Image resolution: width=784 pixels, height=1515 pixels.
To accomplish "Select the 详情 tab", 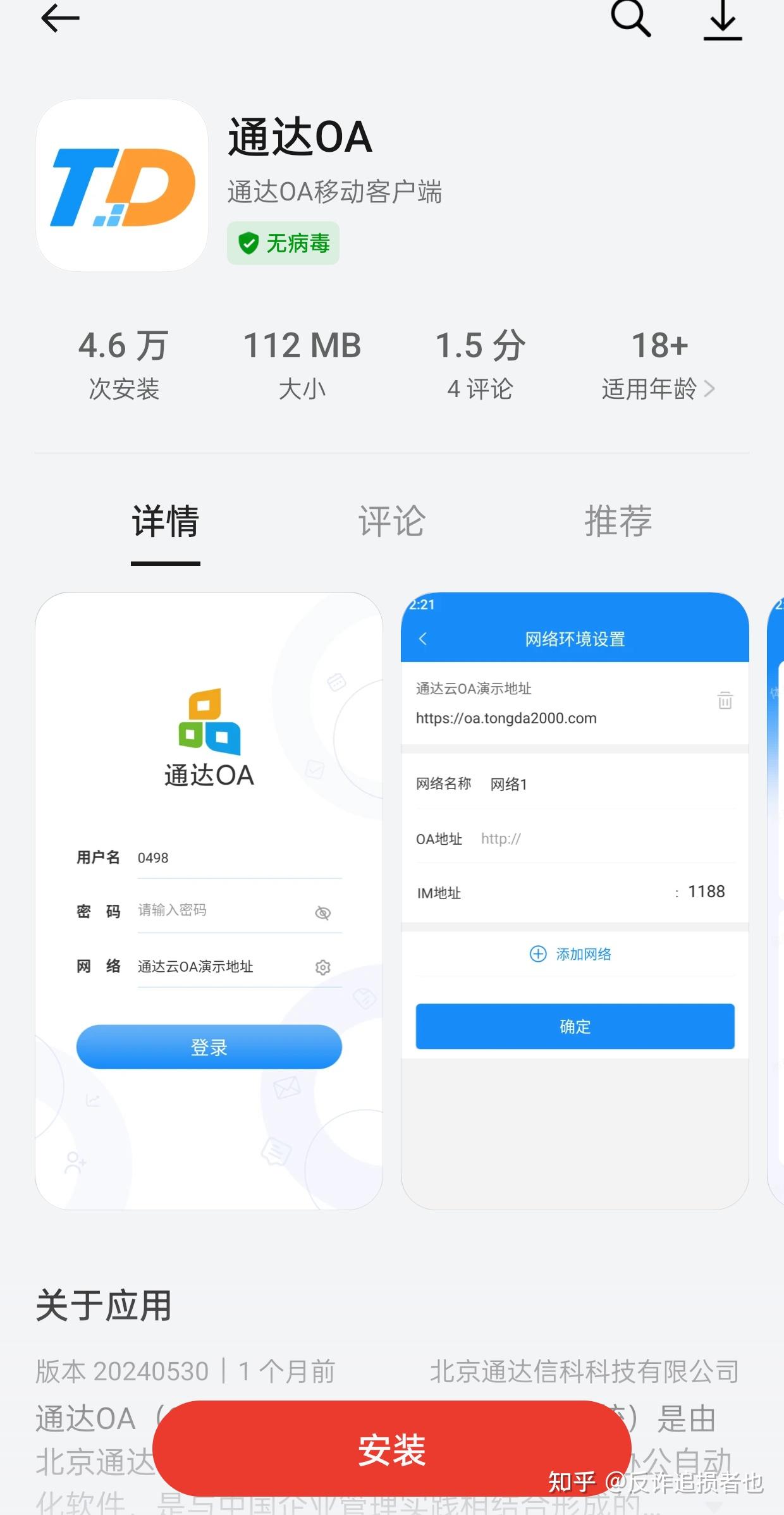I will click(x=166, y=521).
